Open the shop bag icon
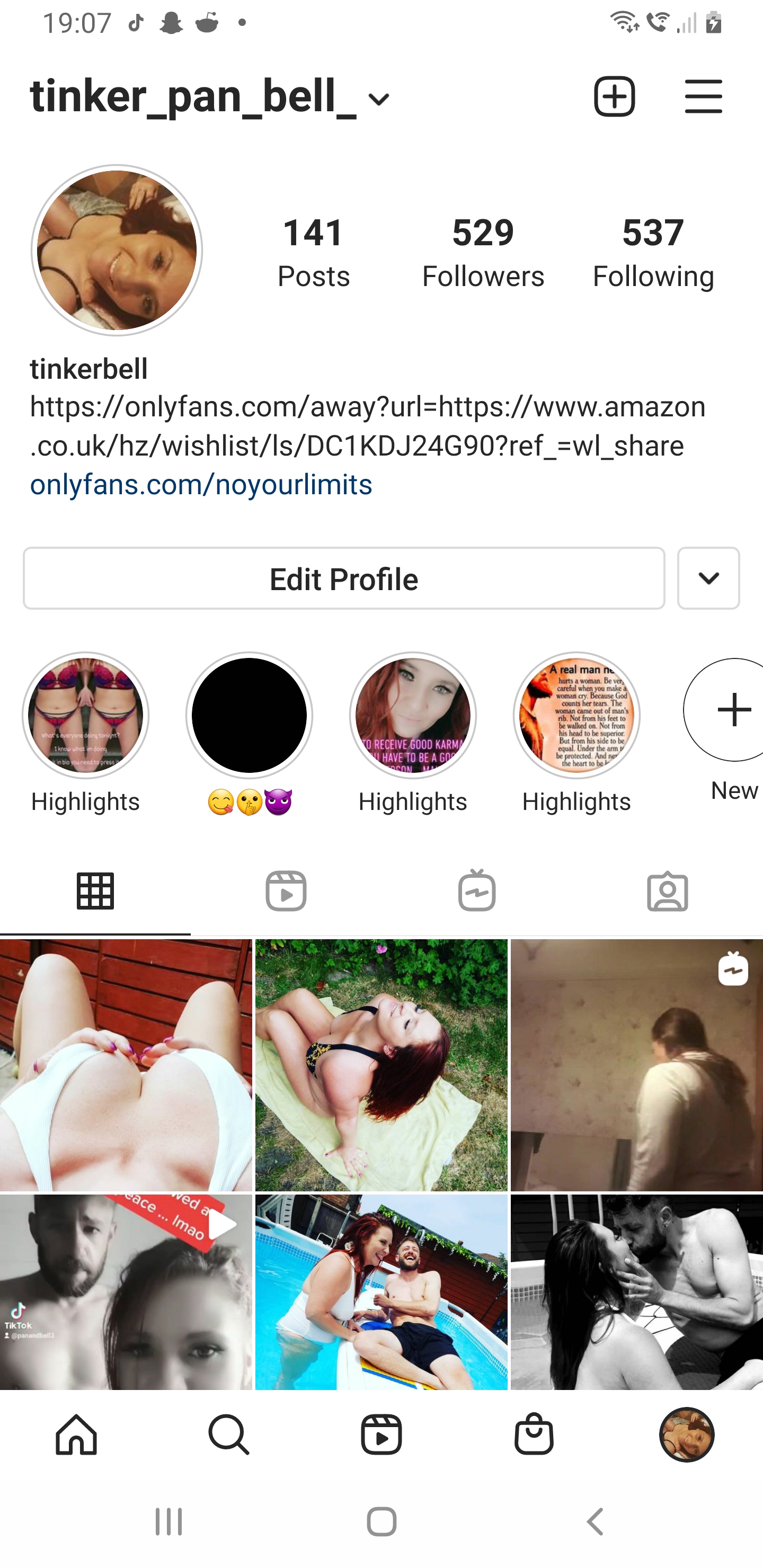Screen dimensions: 763x1568 click(x=534, y=1435)
